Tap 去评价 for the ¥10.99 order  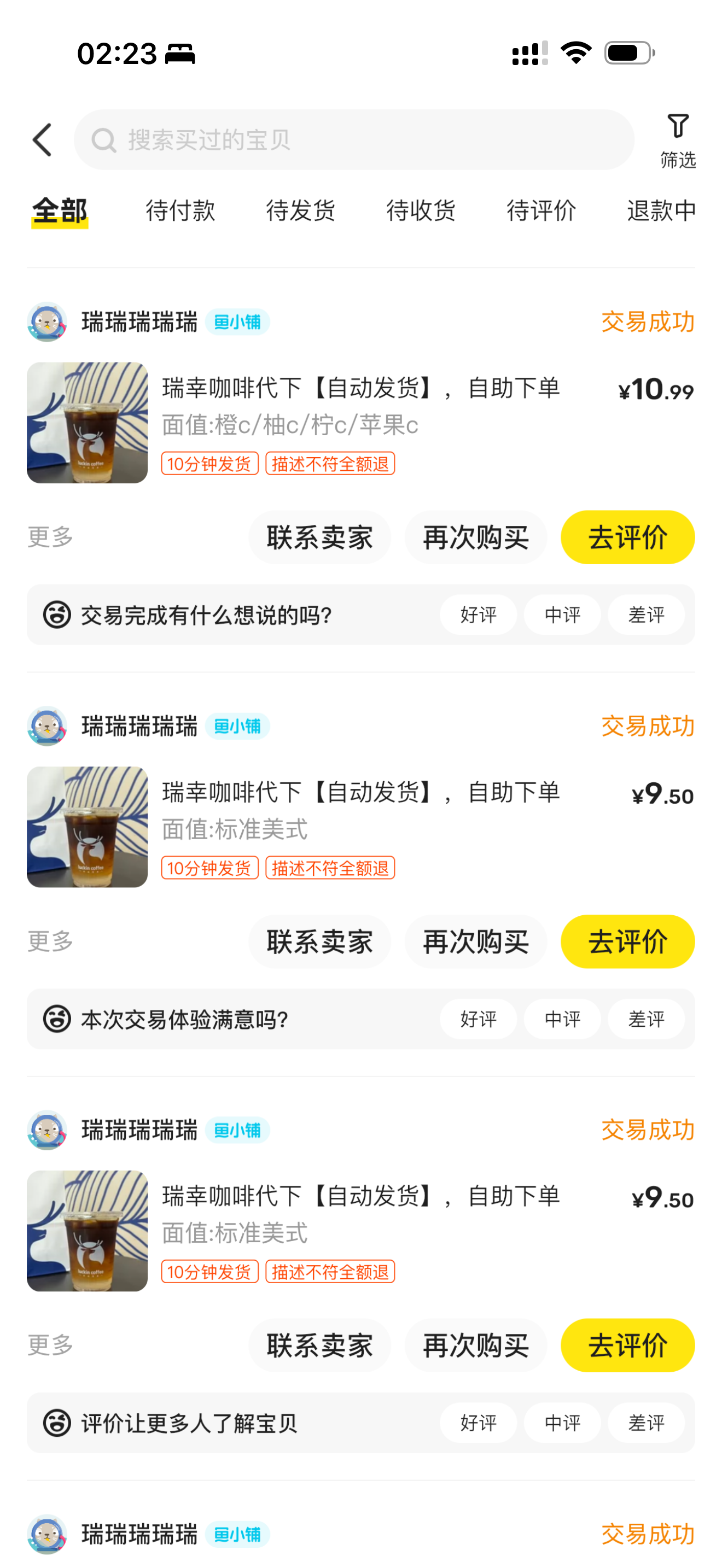[627, 537]
